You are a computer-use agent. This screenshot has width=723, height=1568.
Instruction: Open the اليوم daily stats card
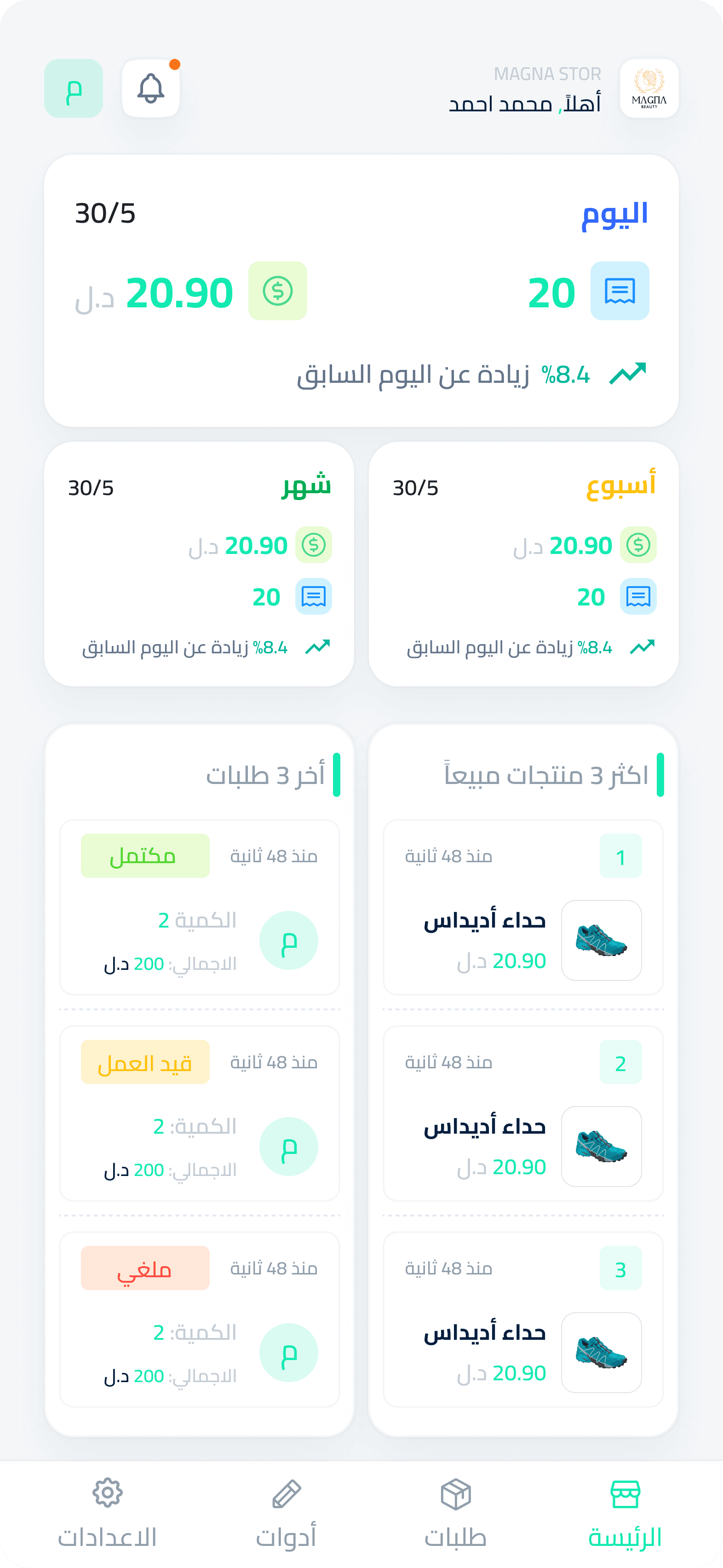click(x=361, y=290)
